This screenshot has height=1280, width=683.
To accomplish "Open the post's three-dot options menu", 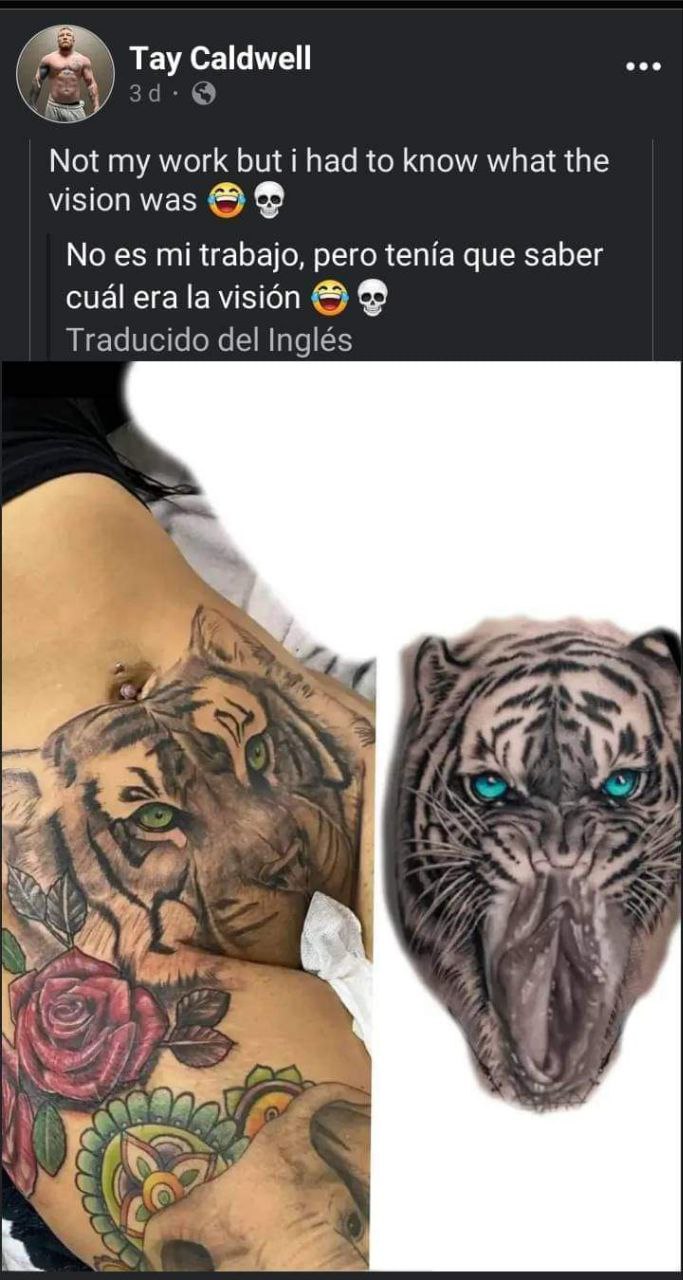I will [x=643, y=67].
